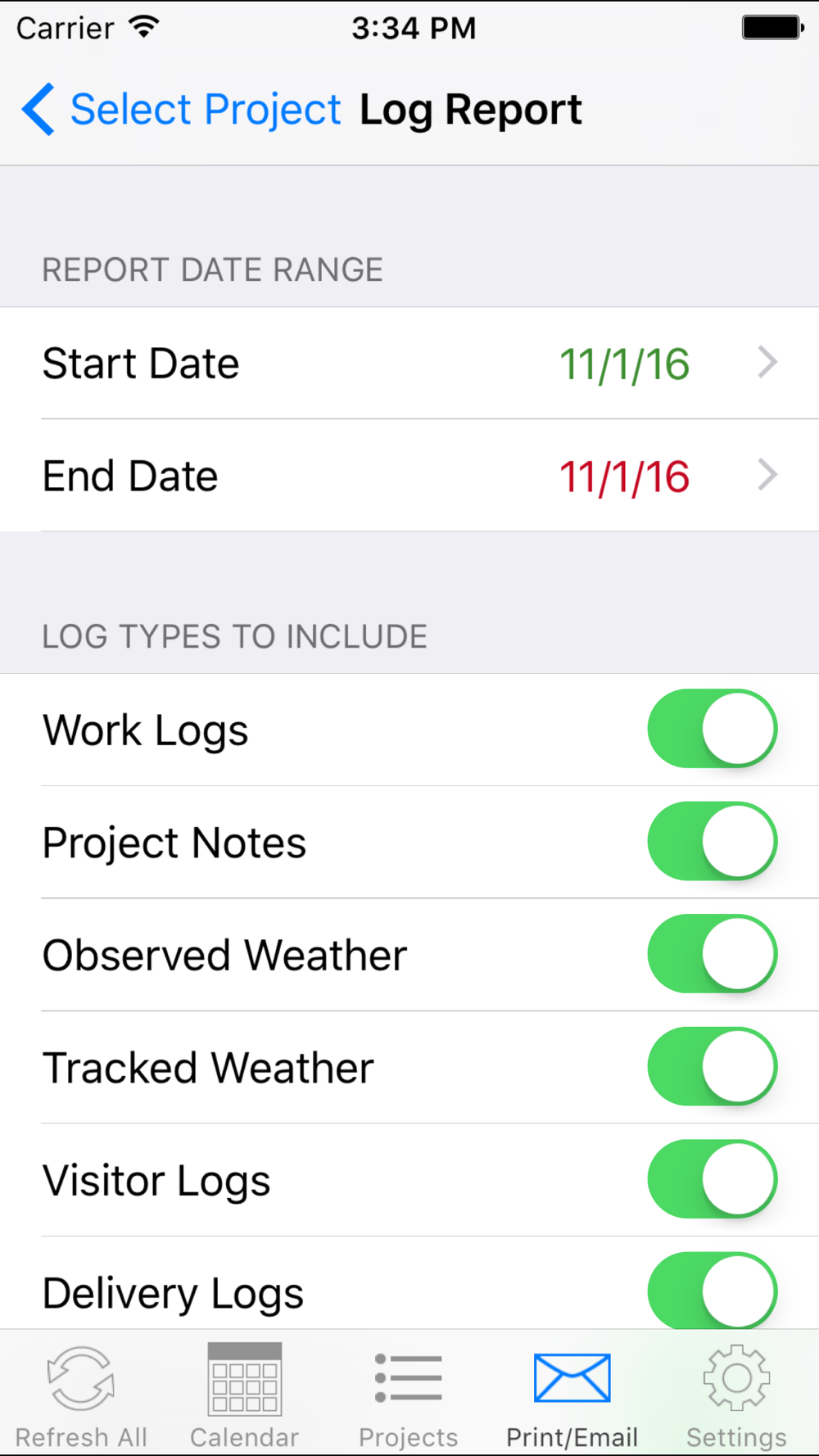Open the Start Date row
This screenshot has width=819, height=1456.
point(409,364)
